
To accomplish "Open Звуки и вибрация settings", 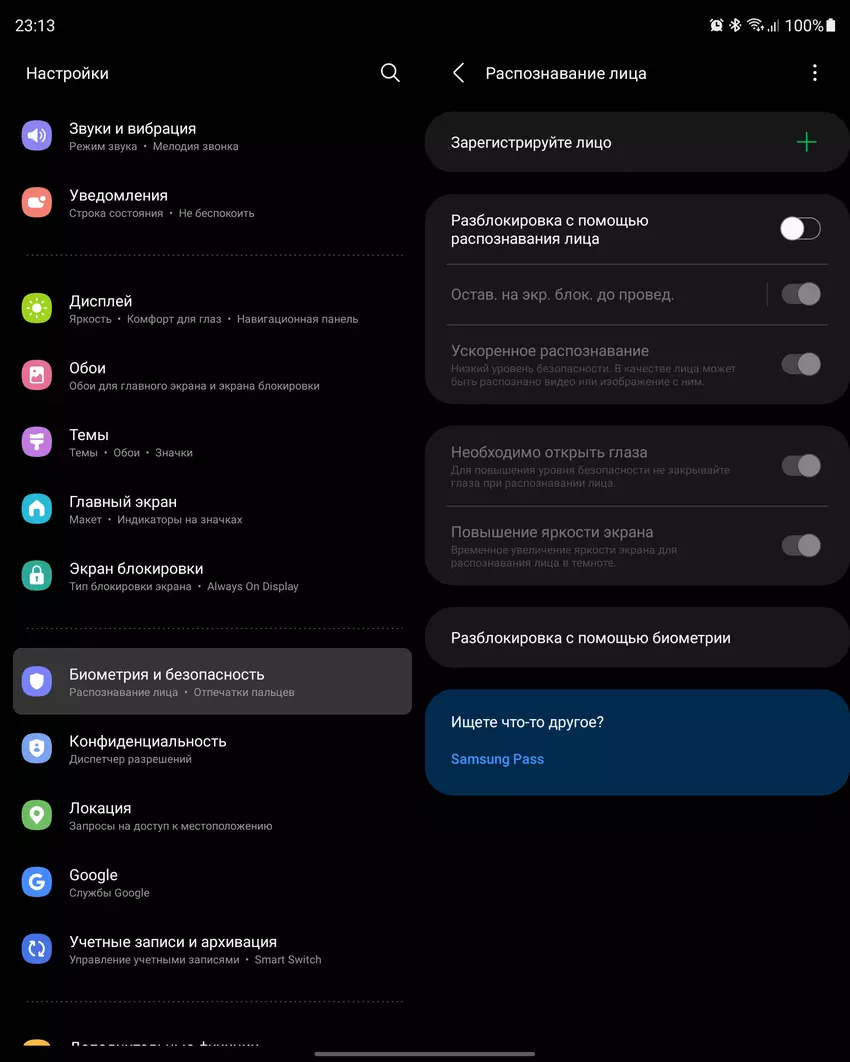I will tap(212, 136).
